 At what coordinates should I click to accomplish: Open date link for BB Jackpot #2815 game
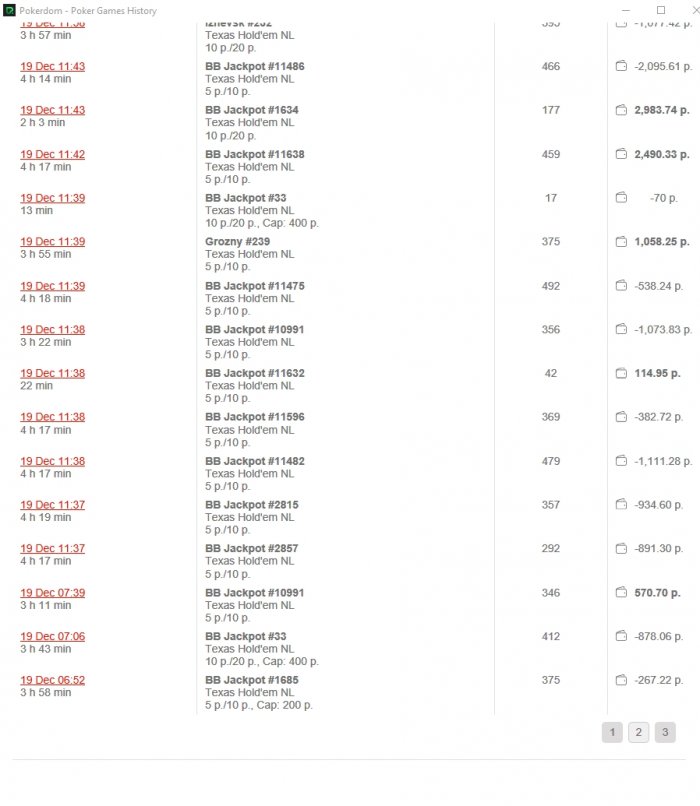point(52,505)
